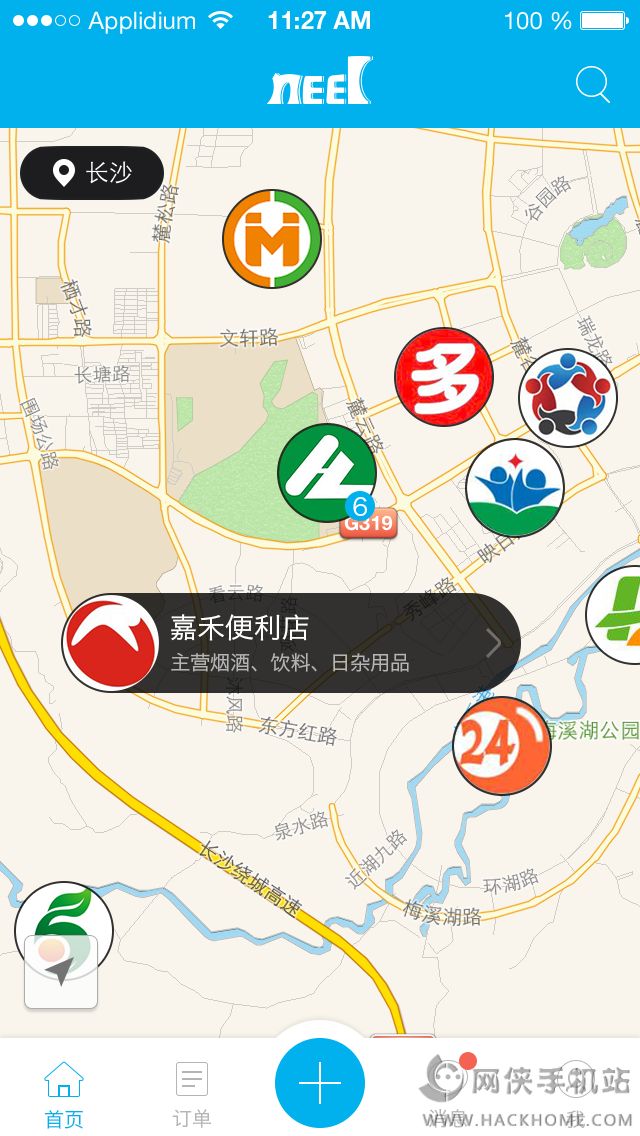This screenshot has width=640, height=1136.
Task: Switch to 首页 tab
Action: (64, 1095)
